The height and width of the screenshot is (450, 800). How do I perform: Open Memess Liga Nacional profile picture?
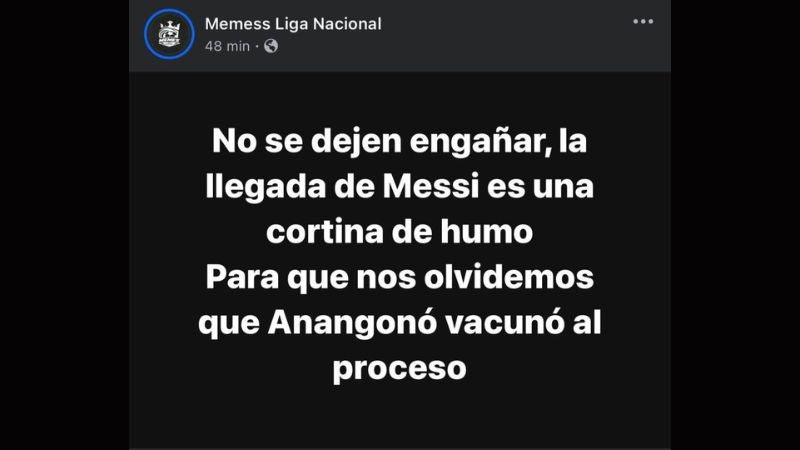pyautogui.click(x=168, y=34)
